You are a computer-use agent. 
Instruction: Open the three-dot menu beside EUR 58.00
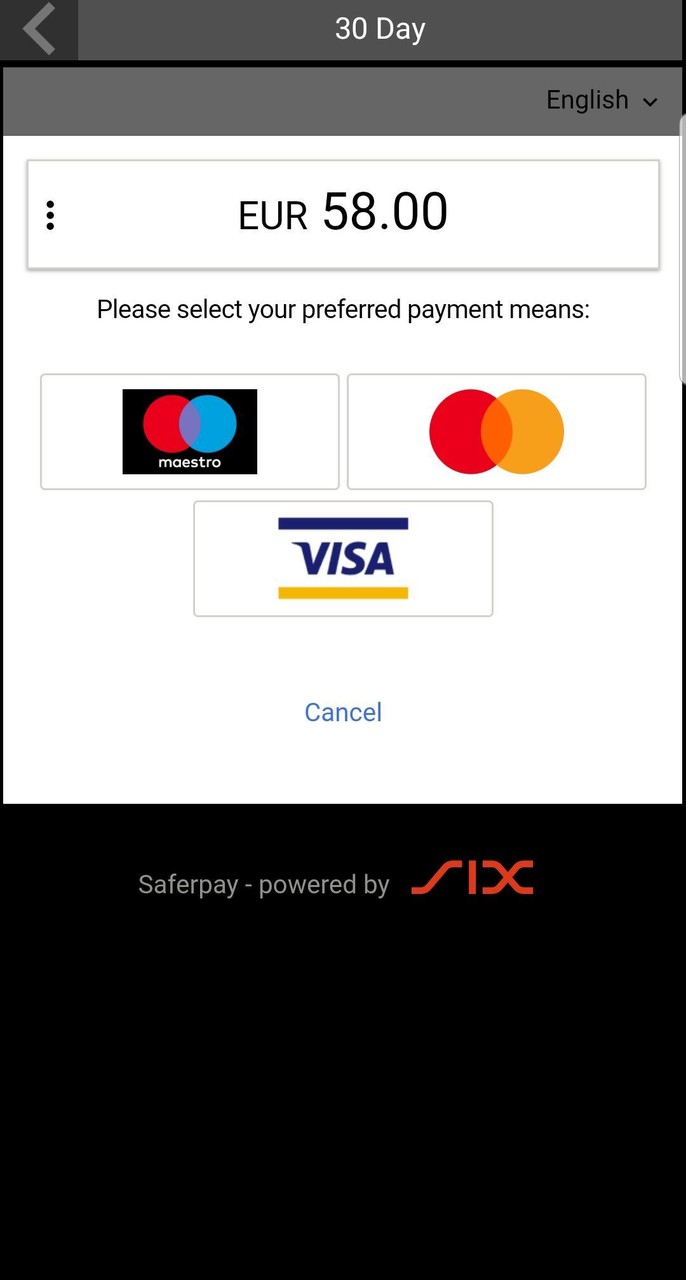point(50,215)
